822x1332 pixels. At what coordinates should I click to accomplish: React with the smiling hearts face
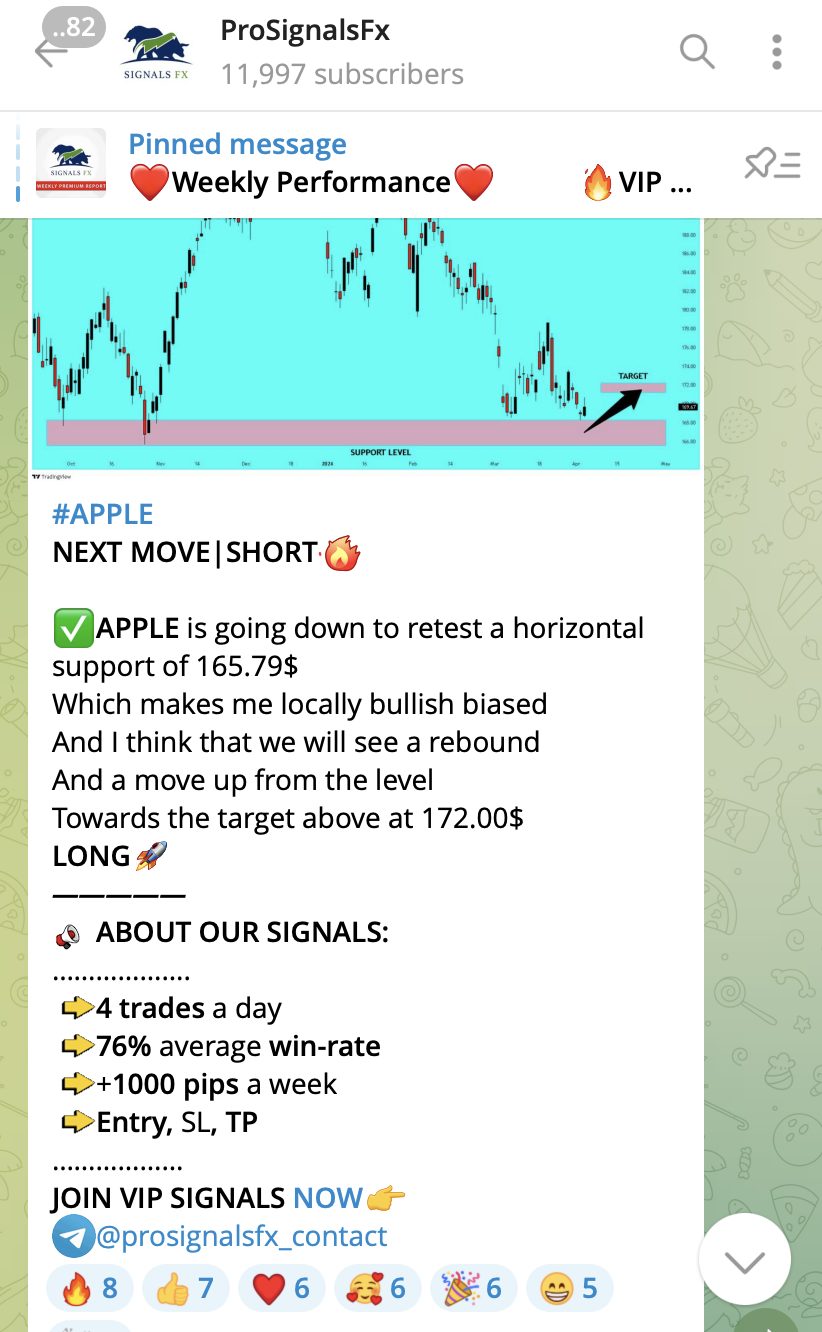click(377, 1288)
